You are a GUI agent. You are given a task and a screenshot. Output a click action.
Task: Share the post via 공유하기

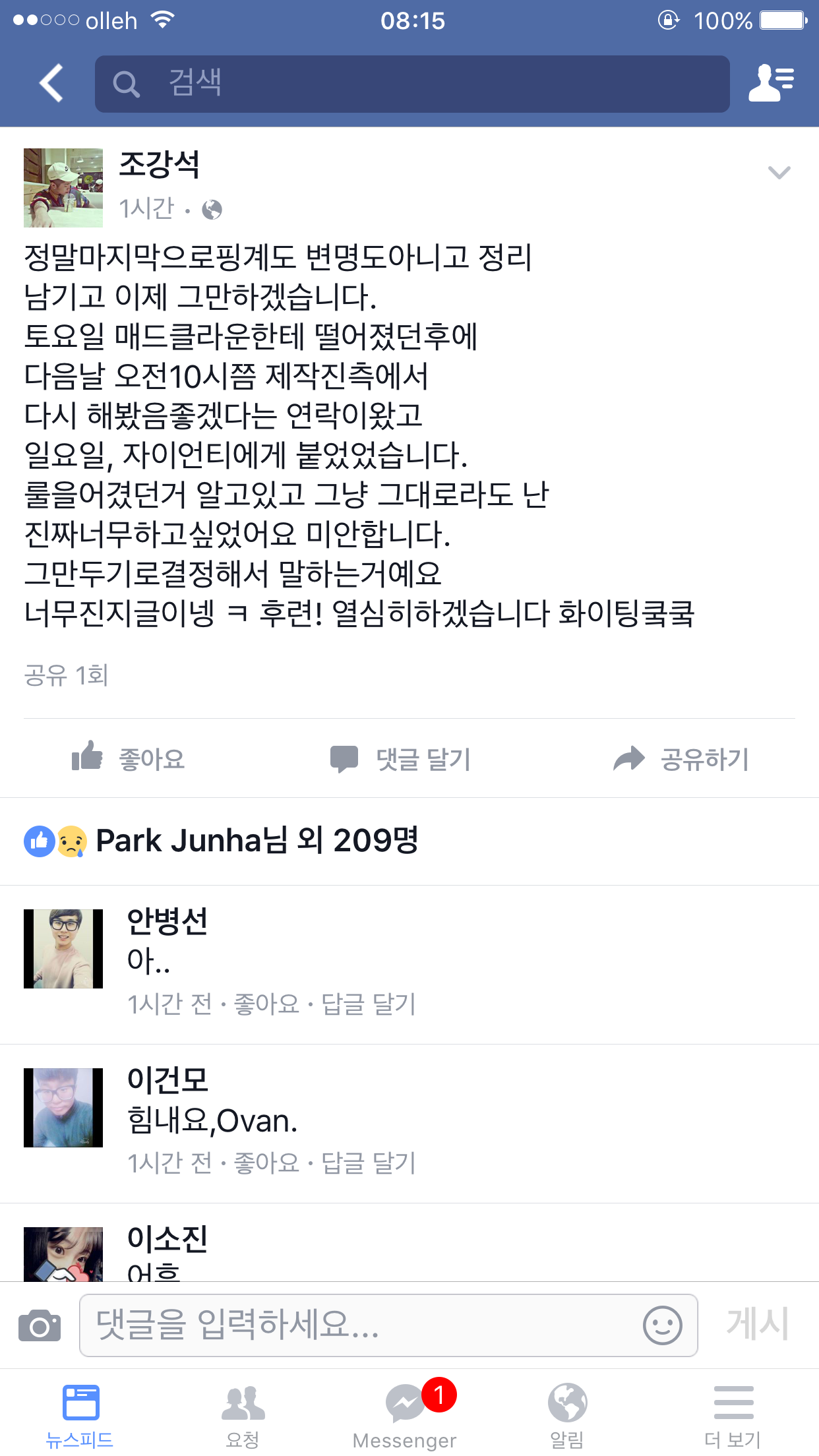pyautogui.click(x=682, y=758)
